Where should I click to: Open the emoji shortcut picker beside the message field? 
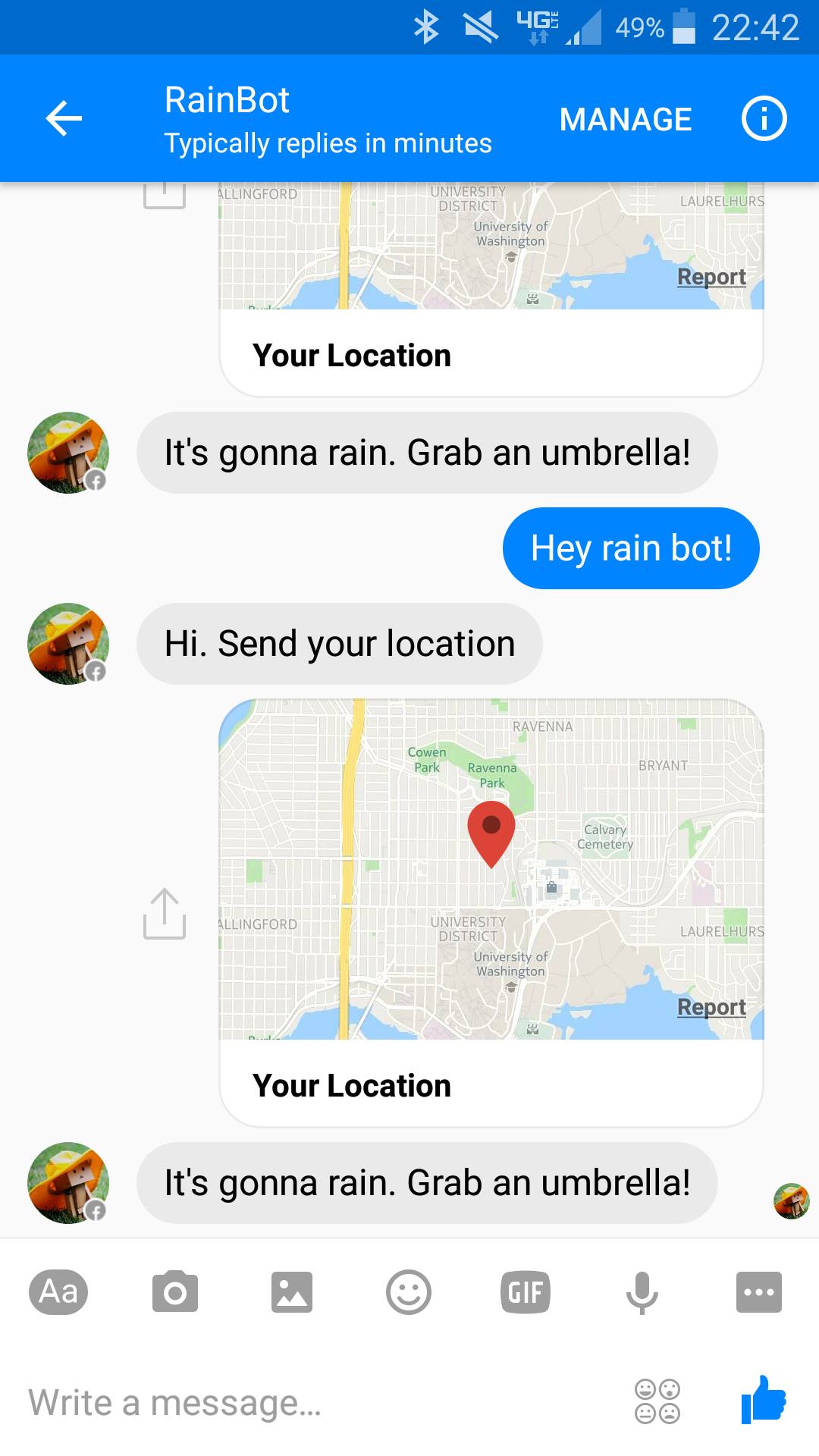(658, 1401)
